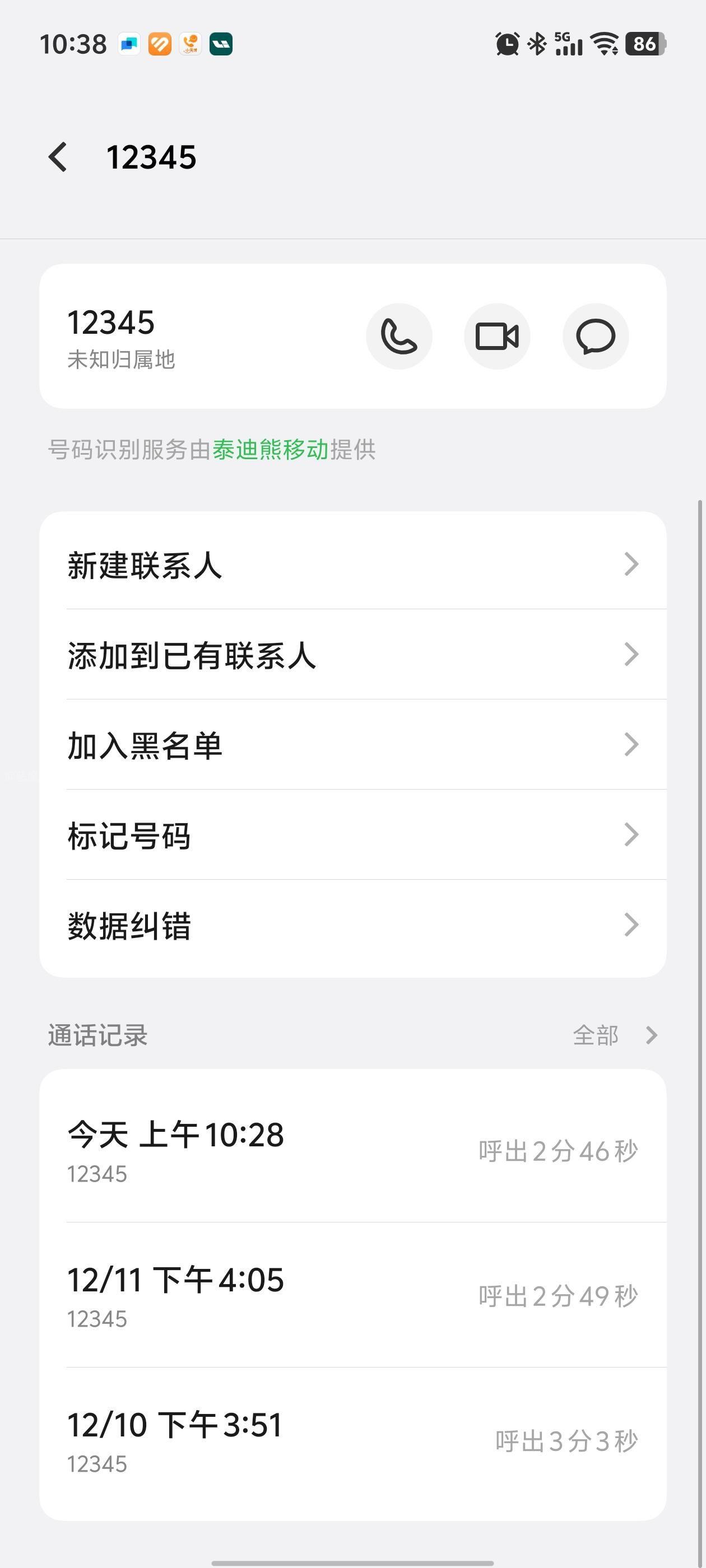Start a video call with 12345
The width and height of the screenshot is (706, 1568).
coord(497,336)
